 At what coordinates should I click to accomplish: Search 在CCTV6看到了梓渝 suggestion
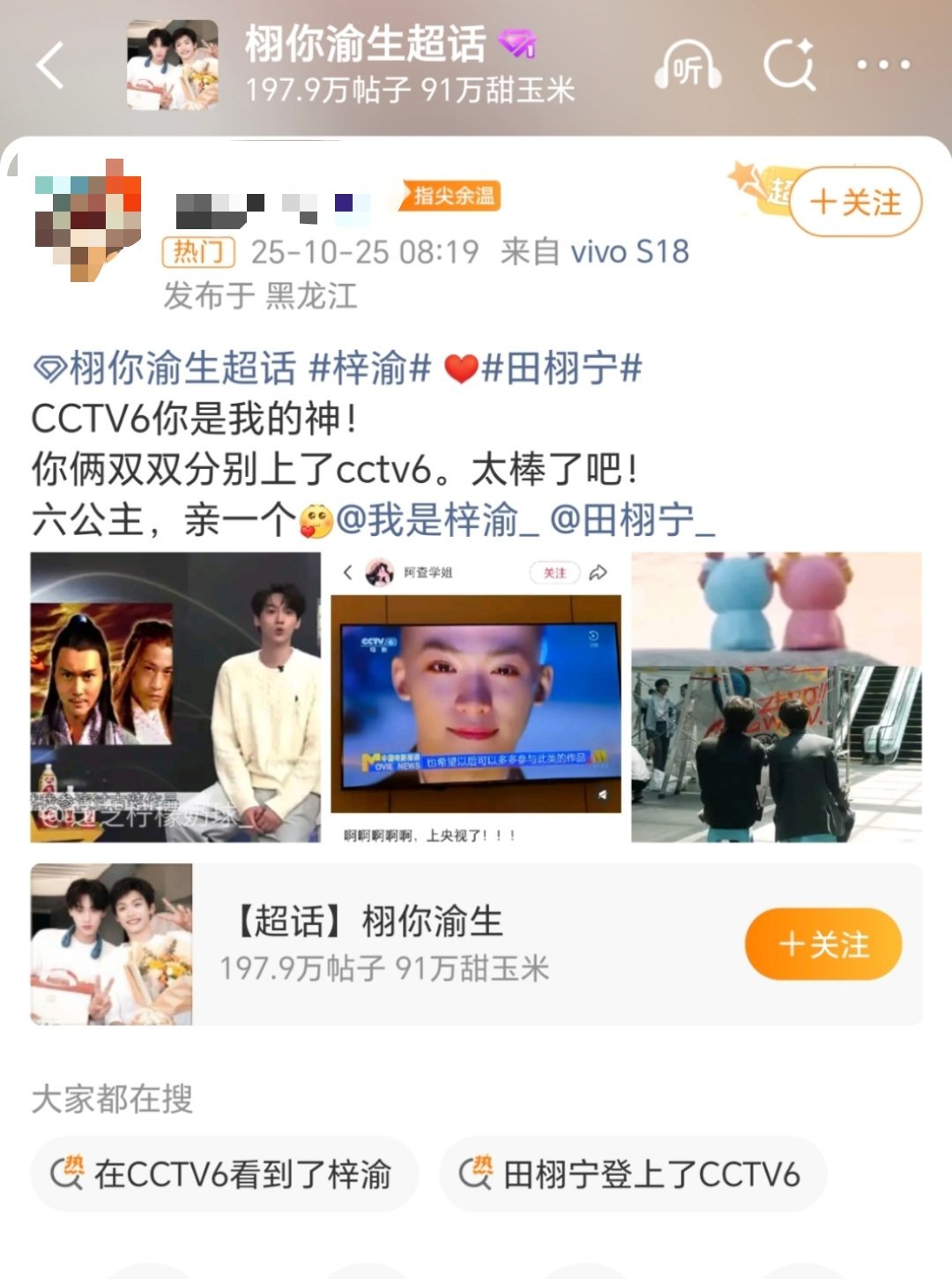point(224,1174)
